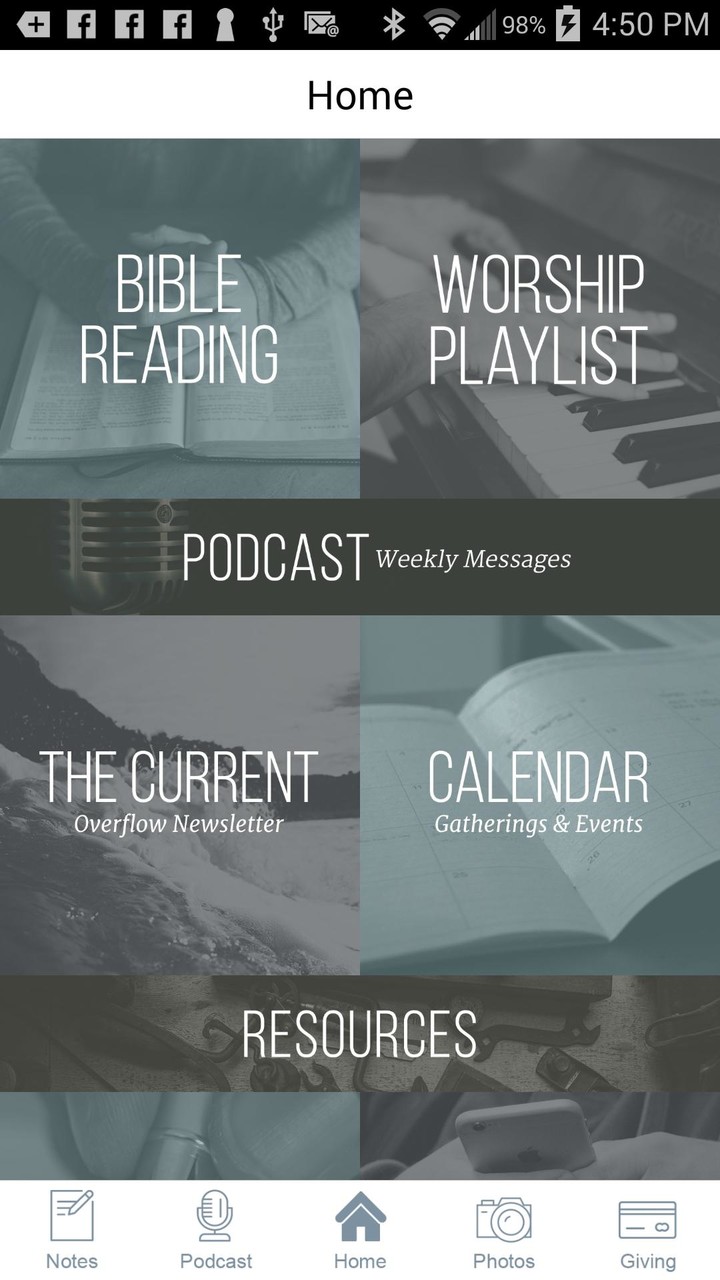Open the Resources banner
This screenshot has height=1280, width=720.
click(360, 1034)
